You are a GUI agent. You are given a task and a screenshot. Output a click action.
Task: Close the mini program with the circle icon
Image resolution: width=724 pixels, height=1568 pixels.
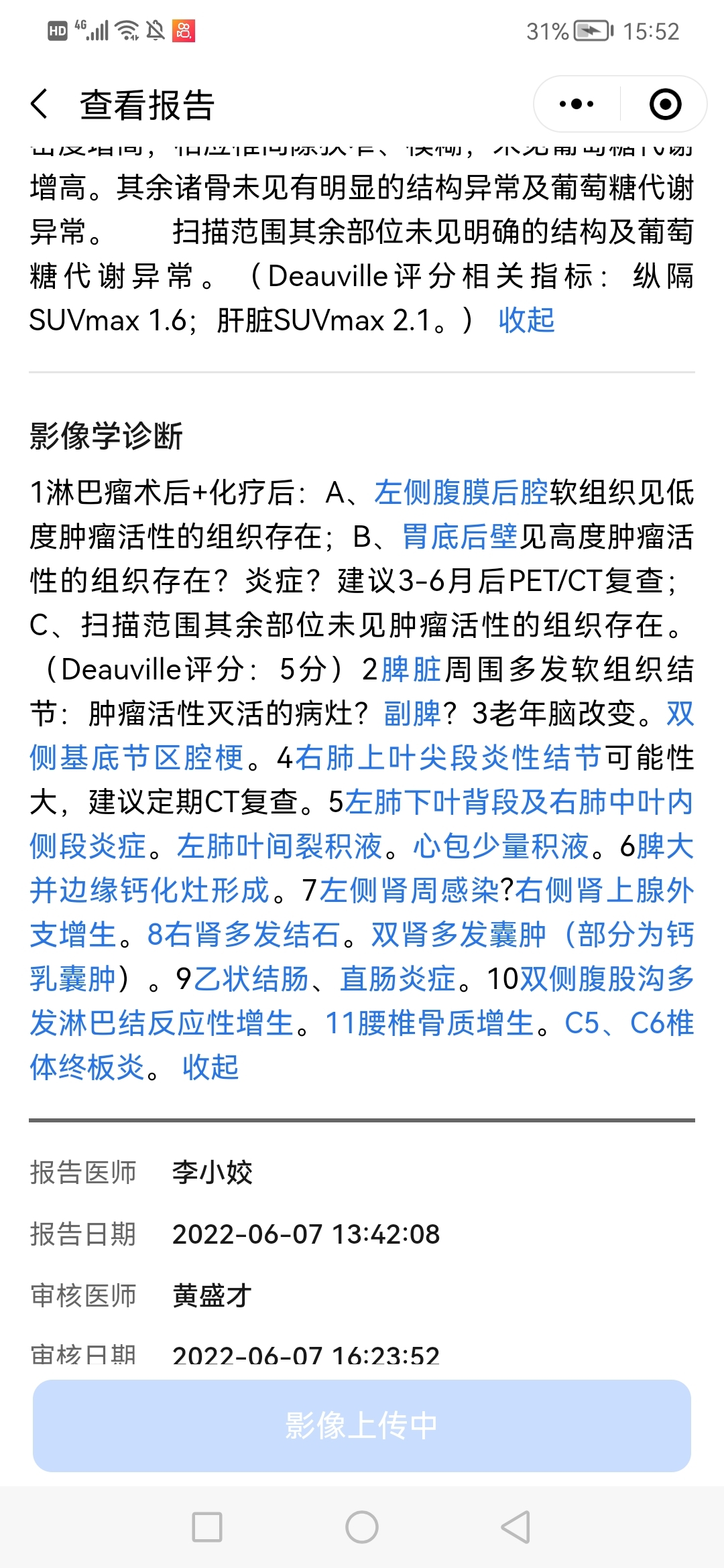(665, 105)
